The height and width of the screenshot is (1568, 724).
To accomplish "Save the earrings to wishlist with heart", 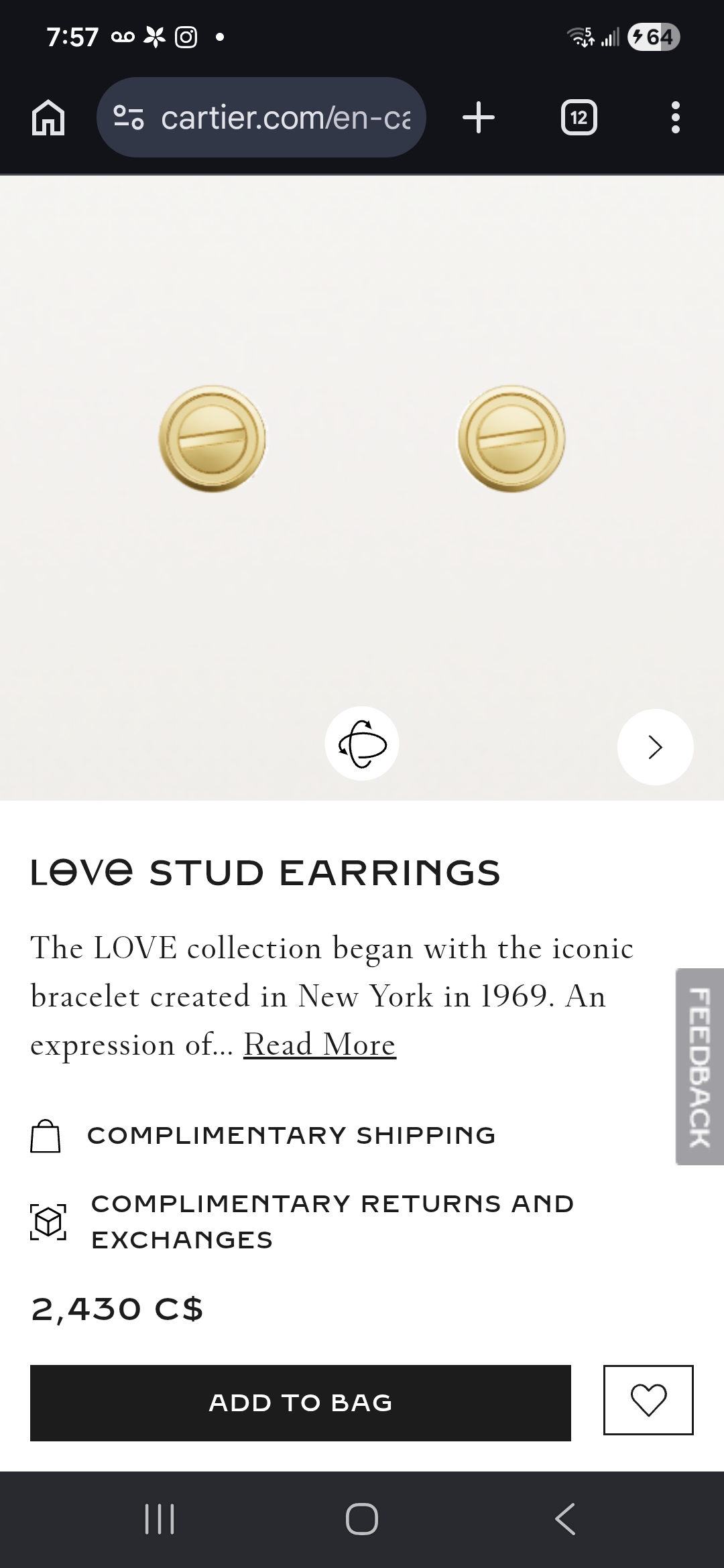I will coord(648,1400).
